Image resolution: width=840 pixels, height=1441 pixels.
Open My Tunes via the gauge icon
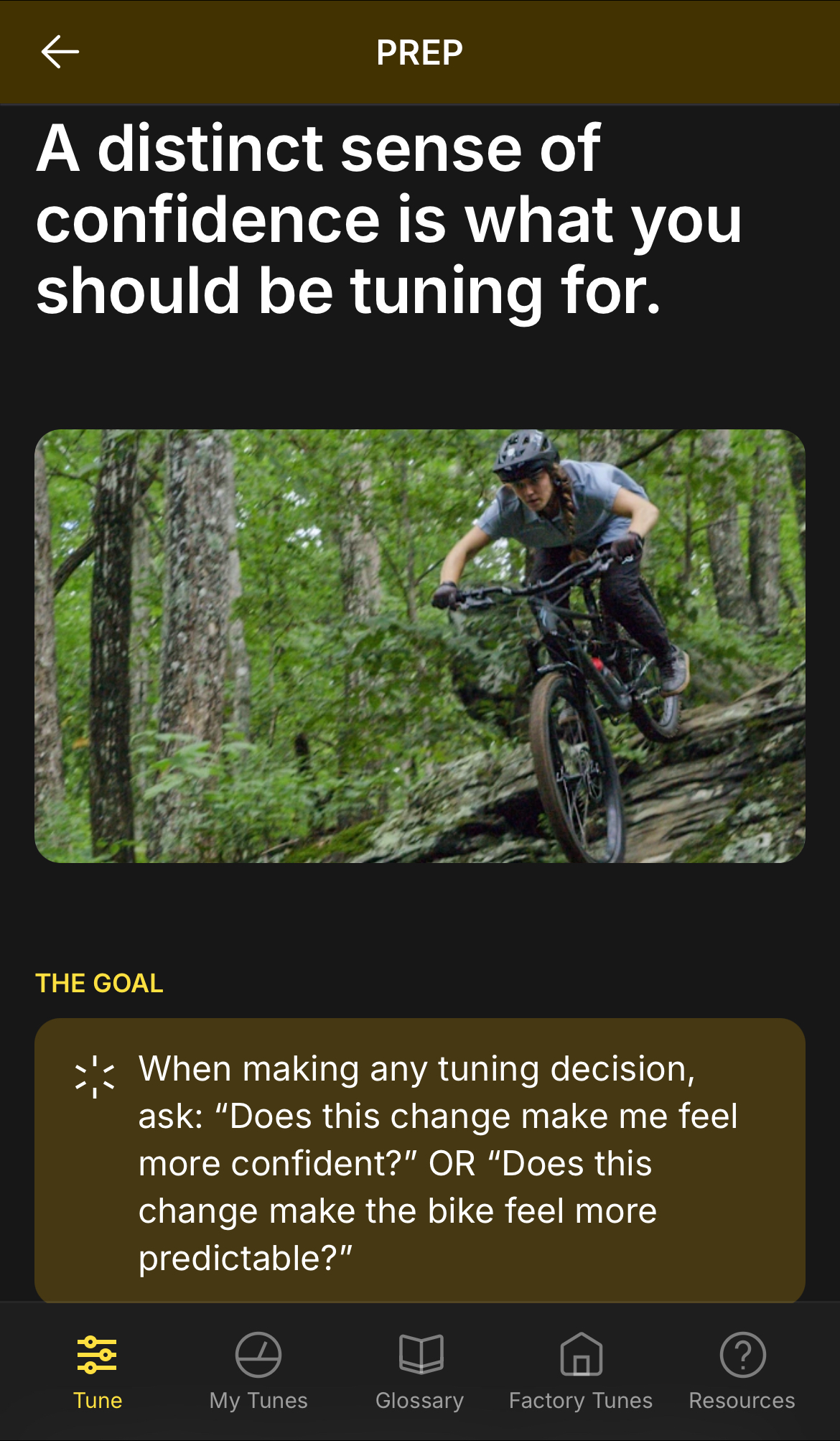pyautogui.click(x=258, y=1356)
